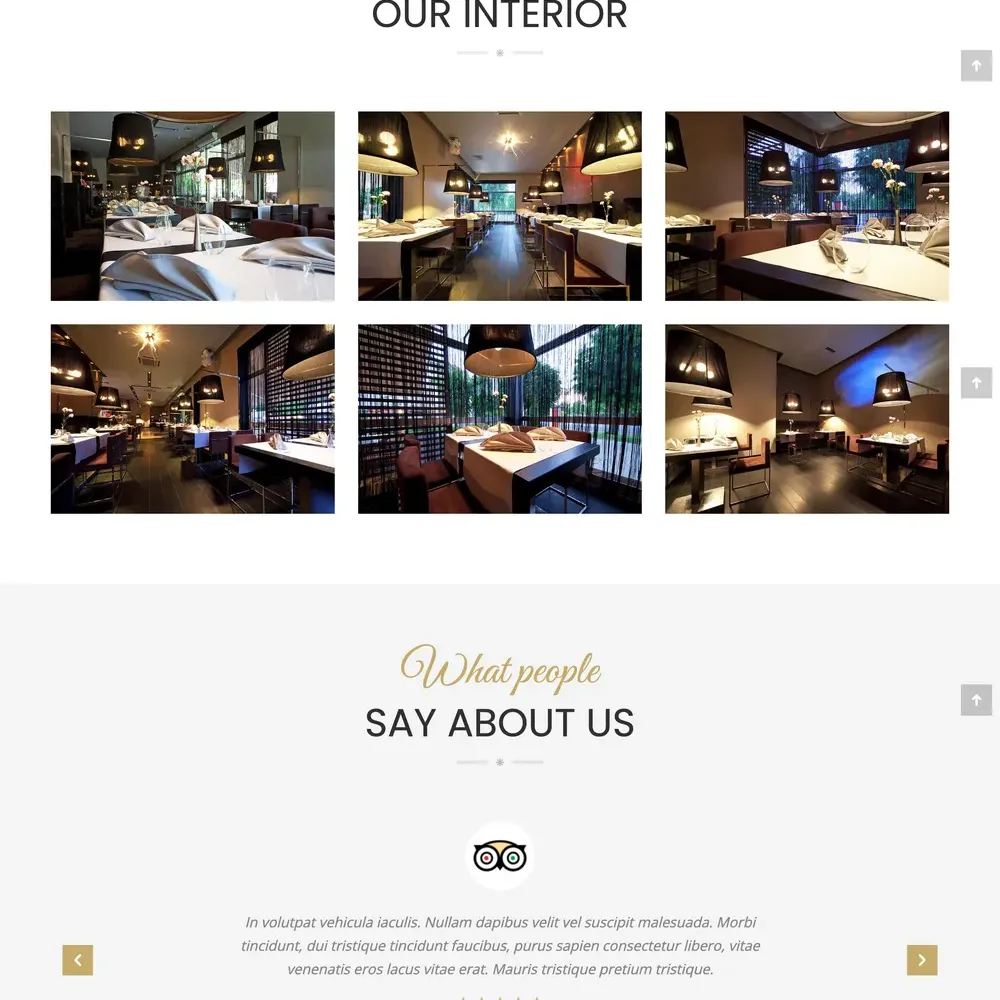
Task: Open the photo of the corner with the blue-lit wall
Action: (806, 418)
